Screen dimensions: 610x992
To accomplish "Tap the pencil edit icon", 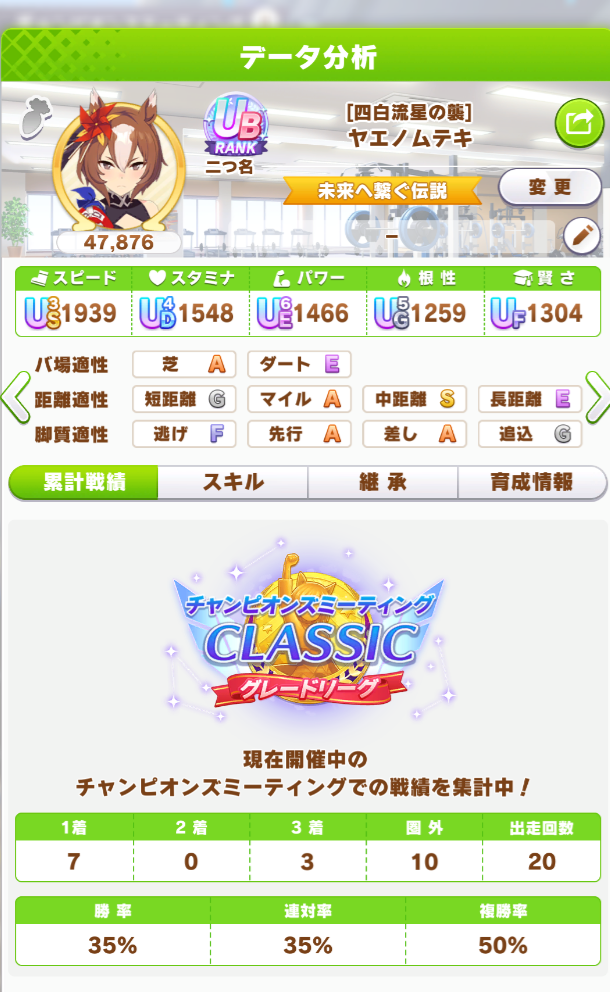I will point(582,236).
